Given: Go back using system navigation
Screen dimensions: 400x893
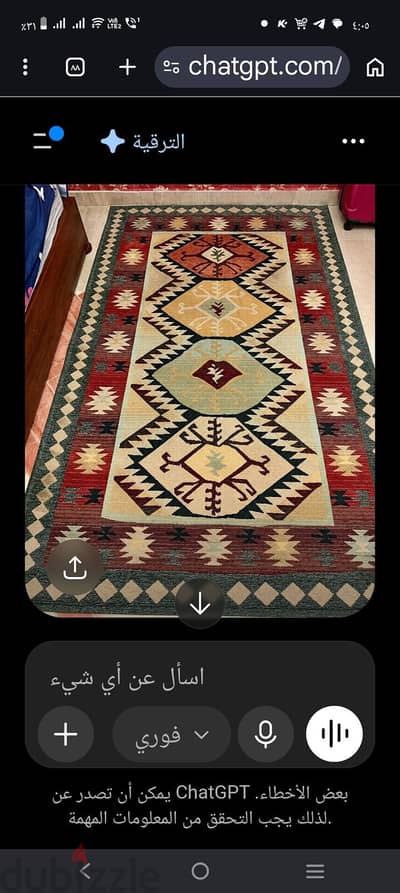Looking at the screenshot, I should (85, 871).
